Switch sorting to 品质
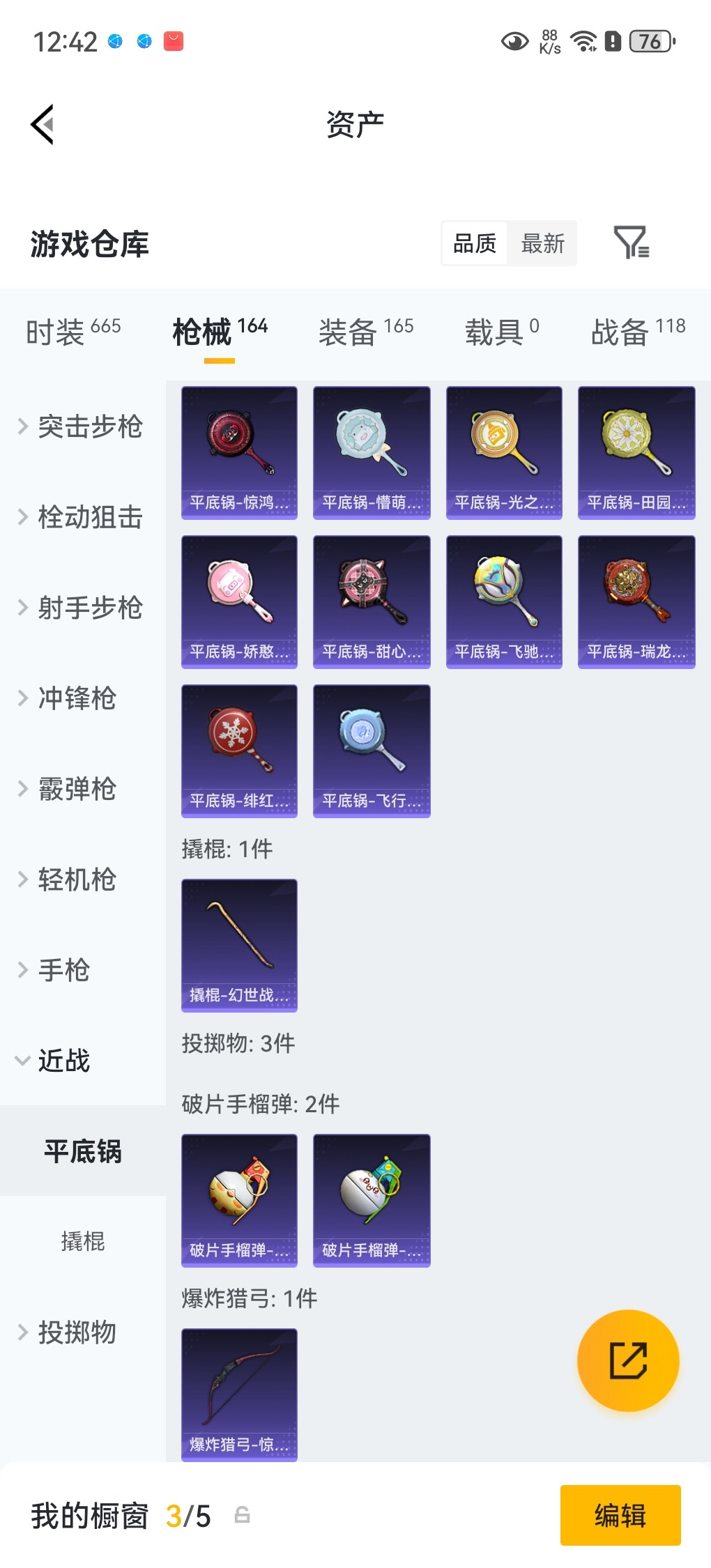The width and height of the screenshot is (711, 1568). 475,243
